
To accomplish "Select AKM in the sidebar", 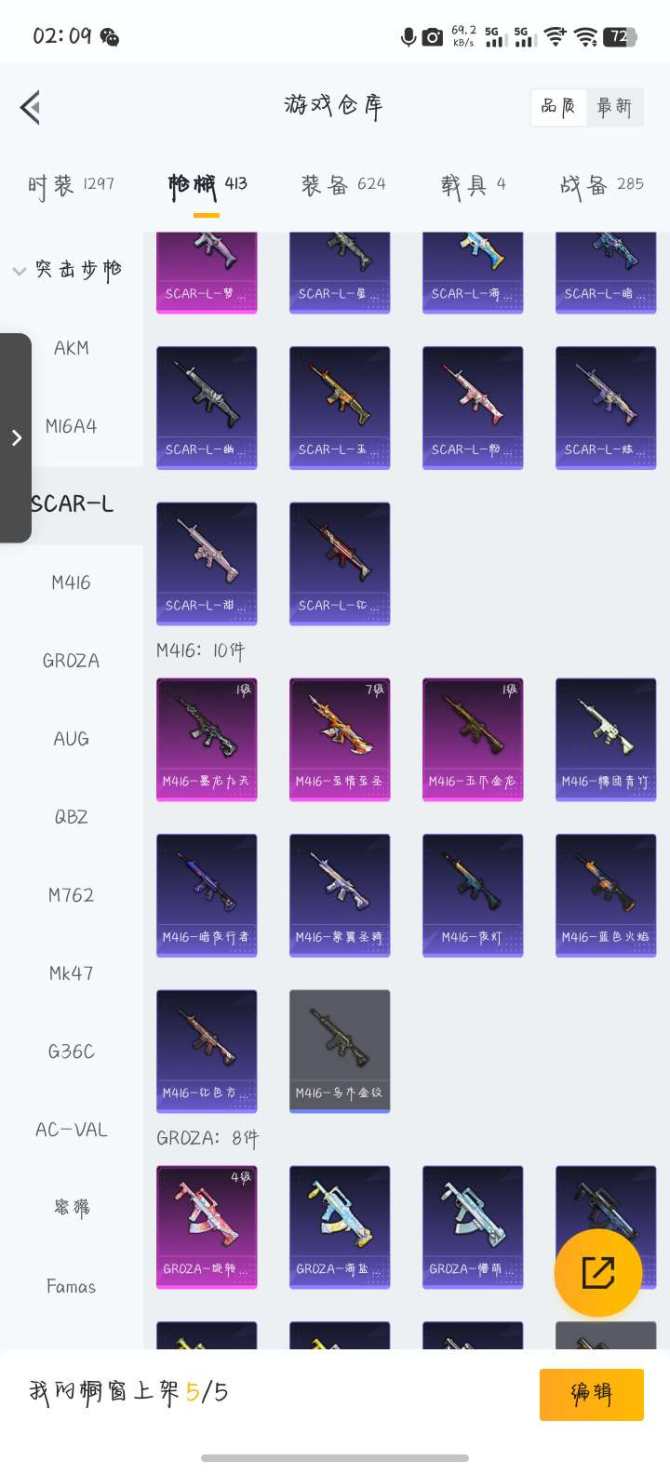I will (71, 348).
